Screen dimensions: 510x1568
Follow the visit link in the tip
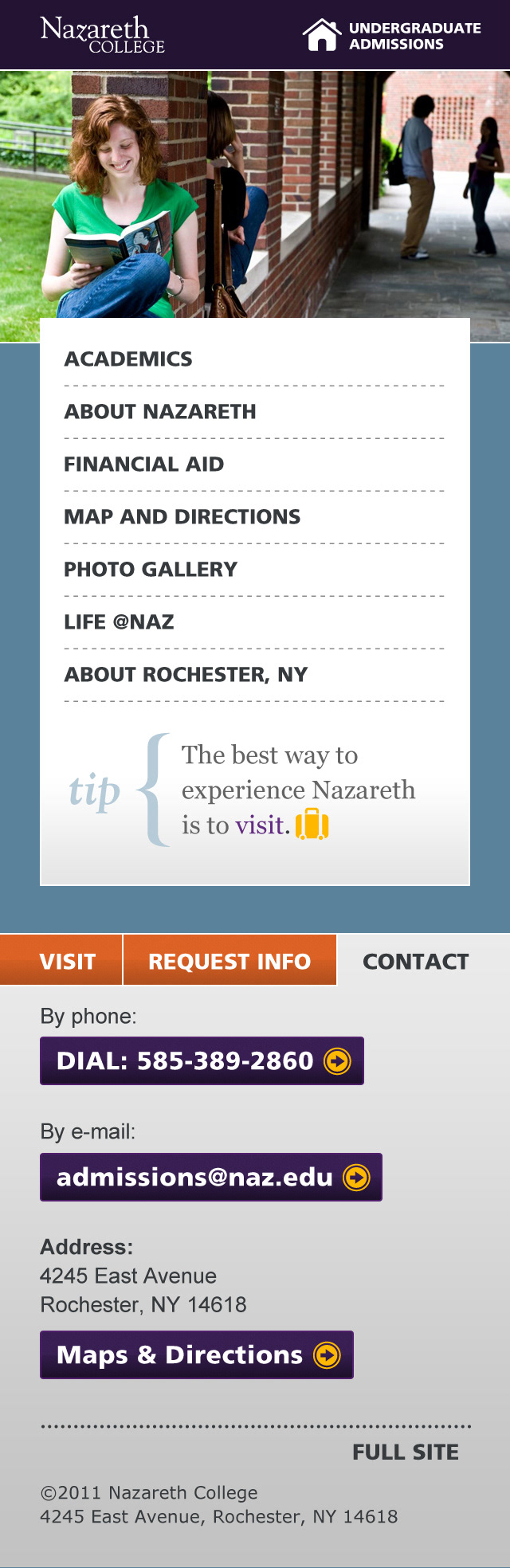point(260,825)
